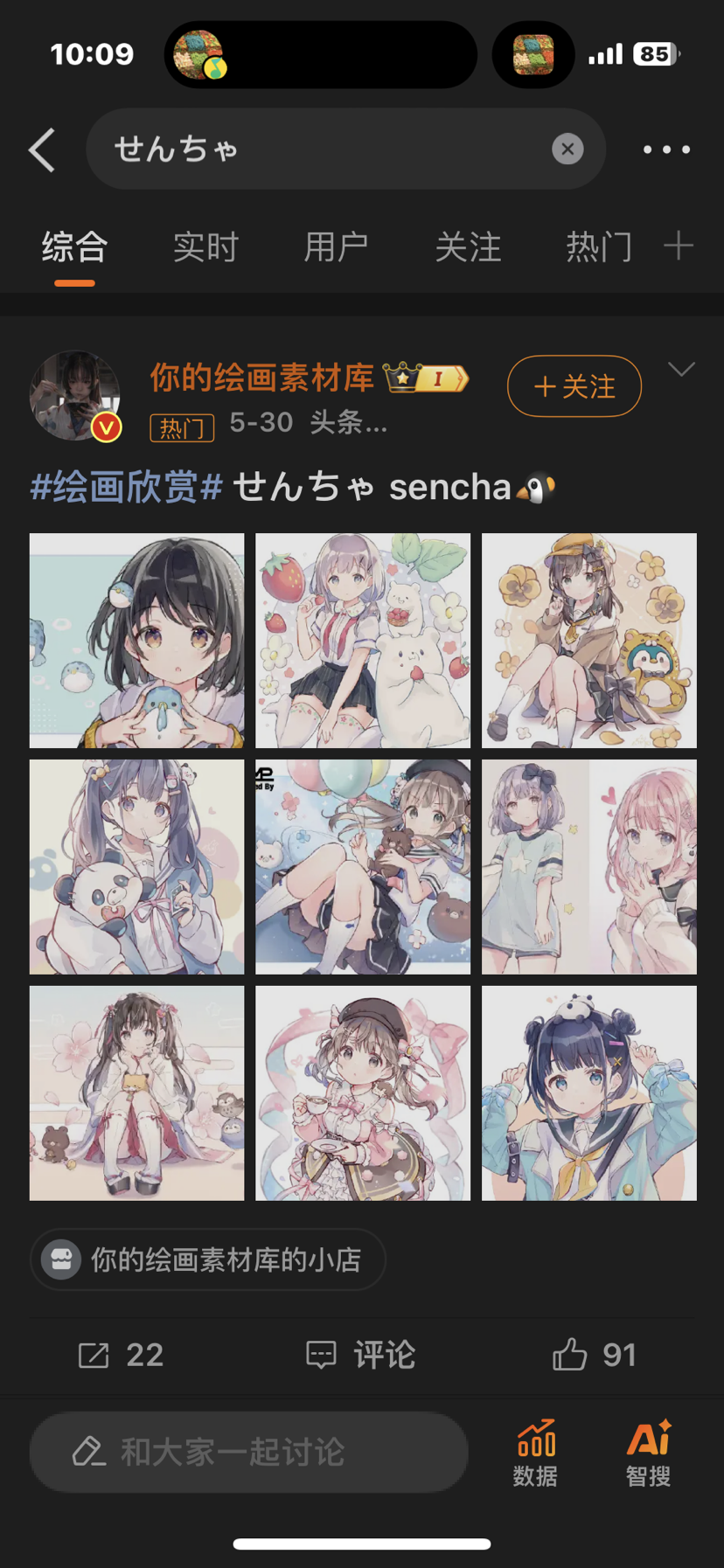This screenshot has width=724, height=1568.
Task: View the girl hugging a panda picture
Action: tap(137, 867)
